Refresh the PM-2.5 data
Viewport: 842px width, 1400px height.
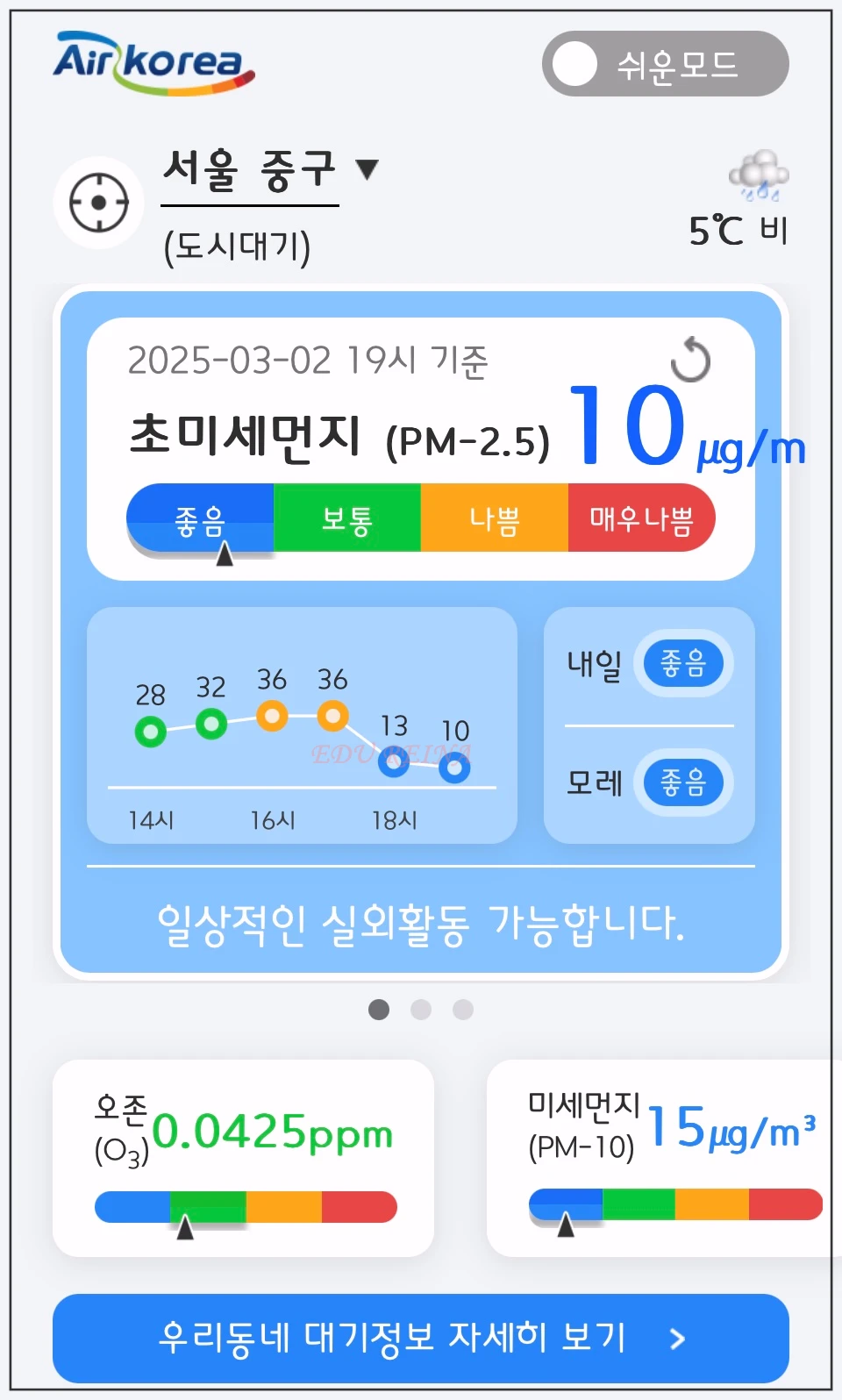(691, 358)
